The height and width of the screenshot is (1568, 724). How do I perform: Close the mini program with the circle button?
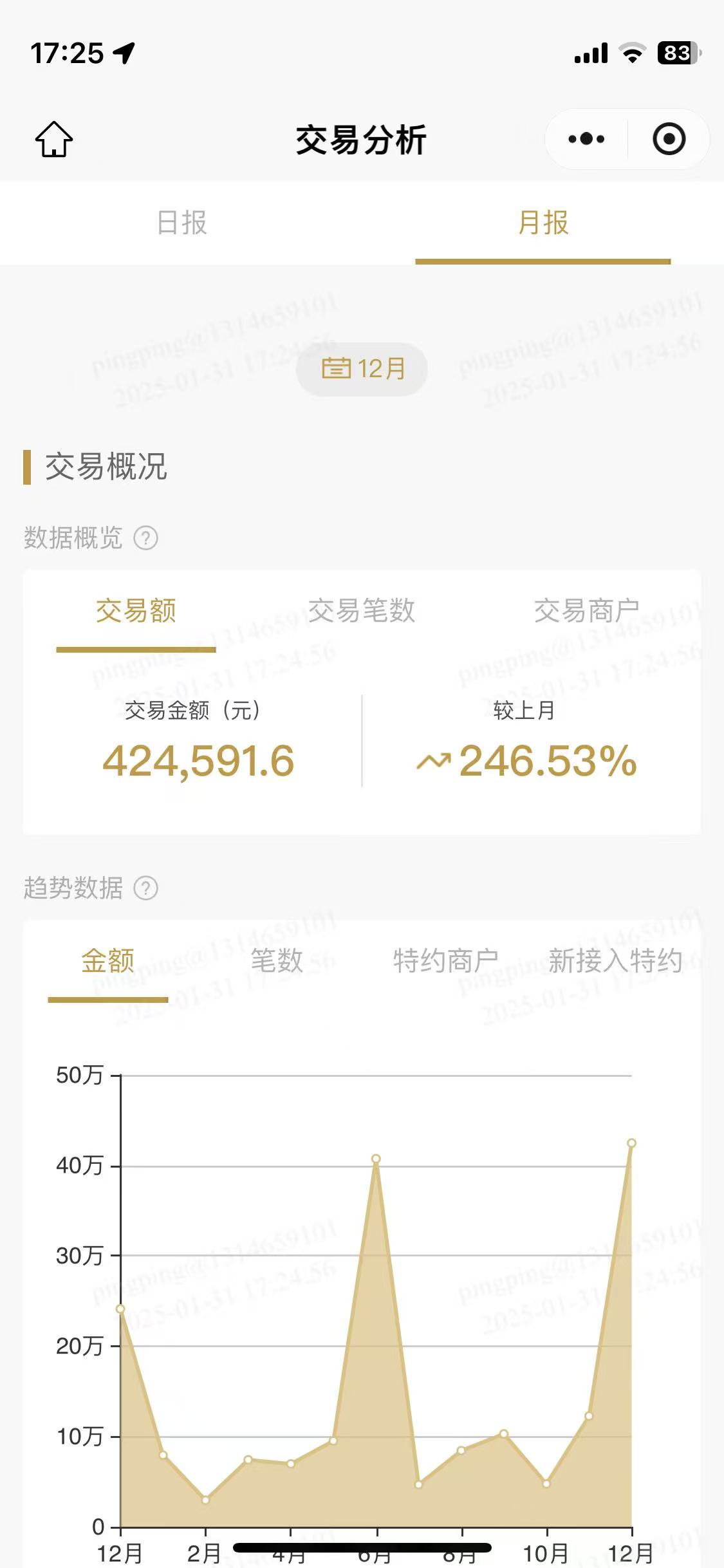coord(669,139)
